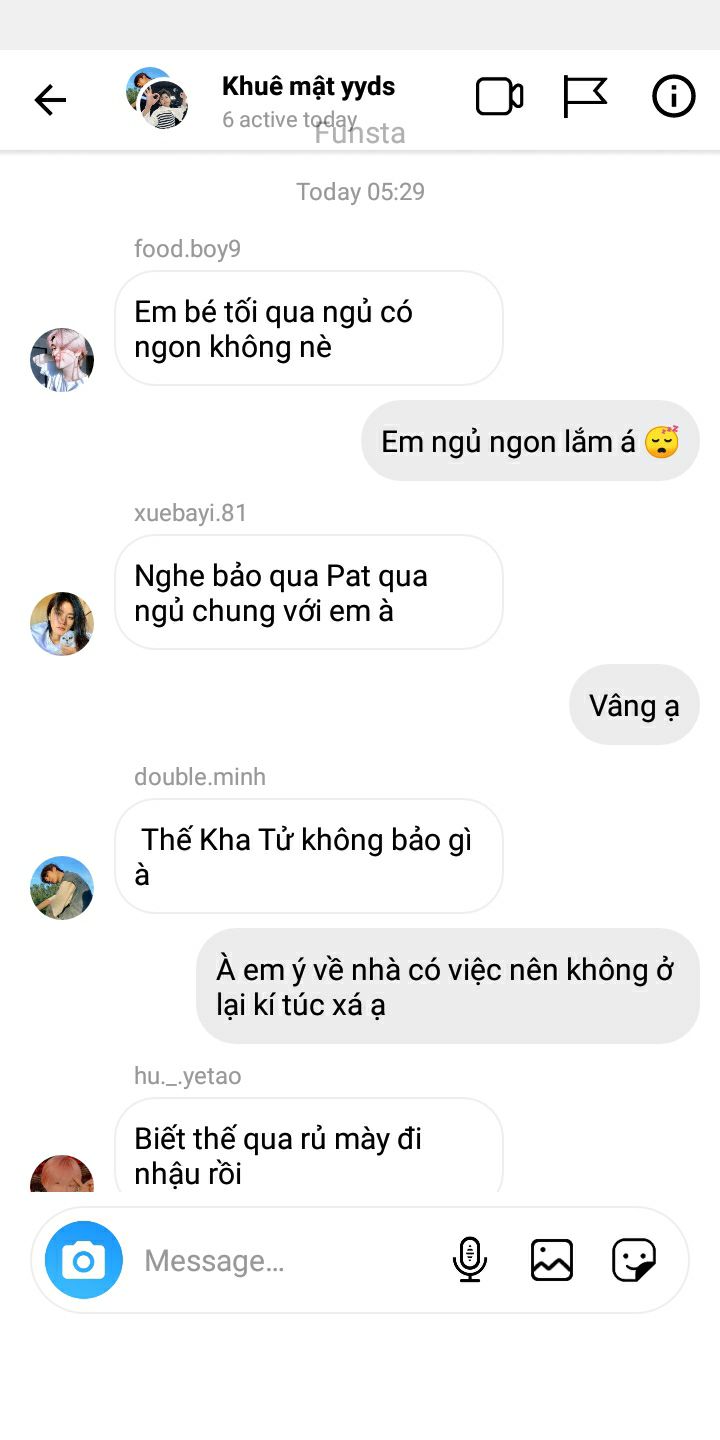Go back from the group chat
Viewport: 720px width, 1440px height.
click(50, 99)
